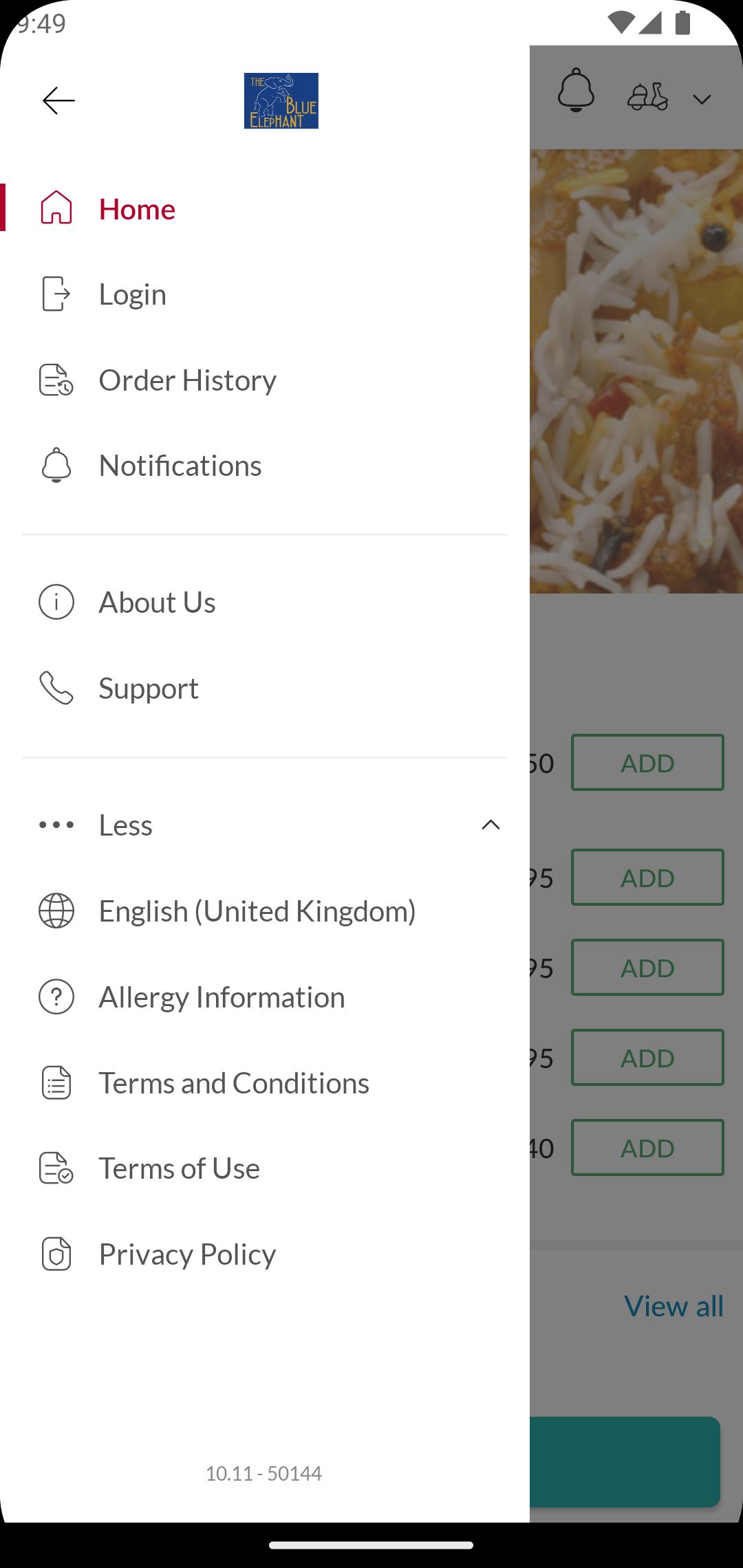This screenshot has width=743, height=1568.
Task: View the Privacy Policy
Action: coord(265,1254)
